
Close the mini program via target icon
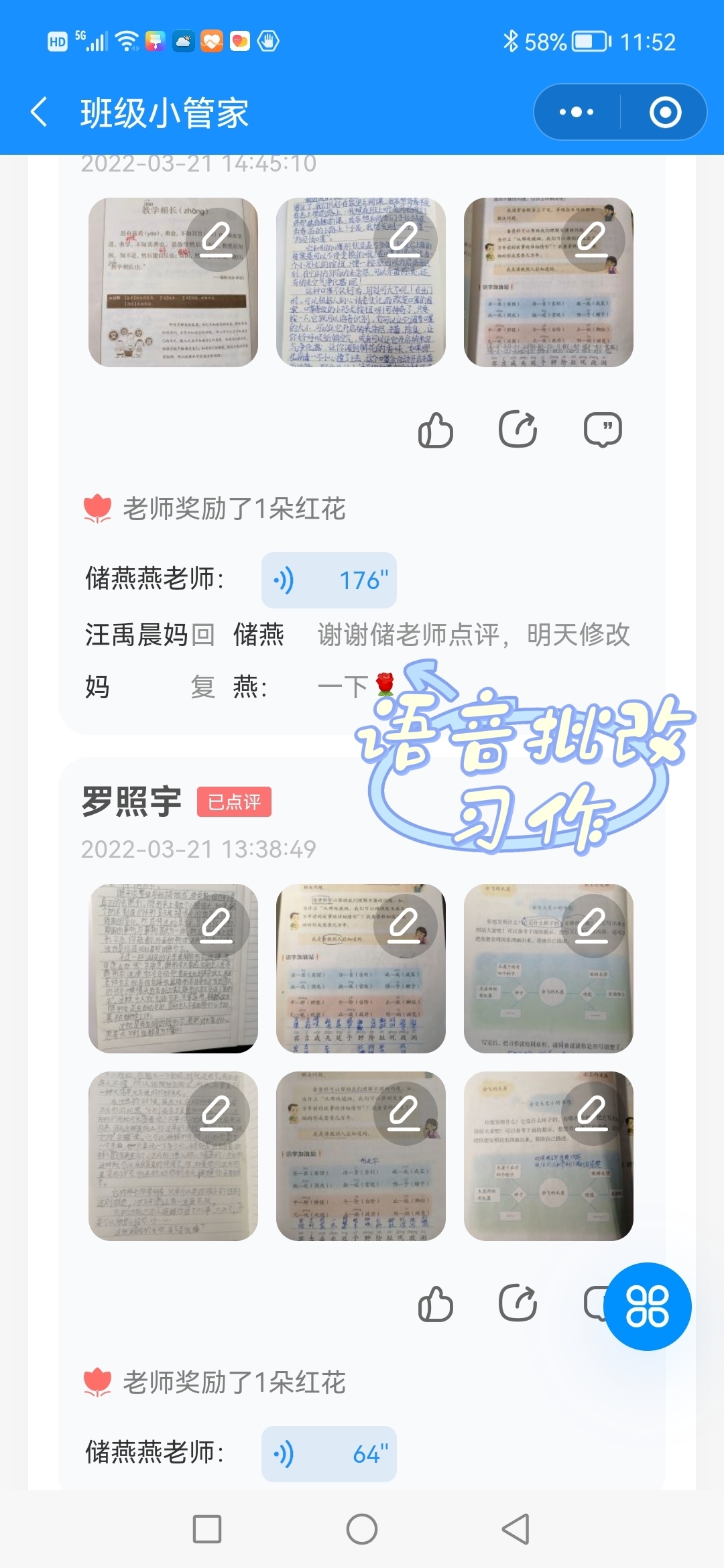point(665,112)
